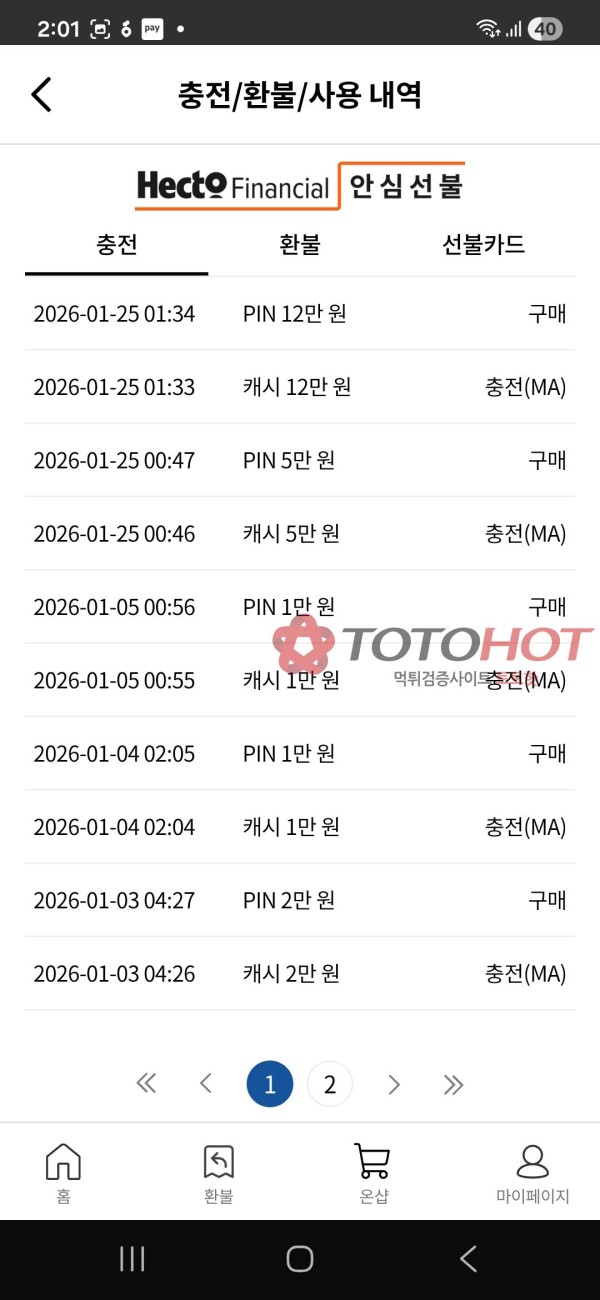Switch to the 환불 top tab

pos(300,245)
